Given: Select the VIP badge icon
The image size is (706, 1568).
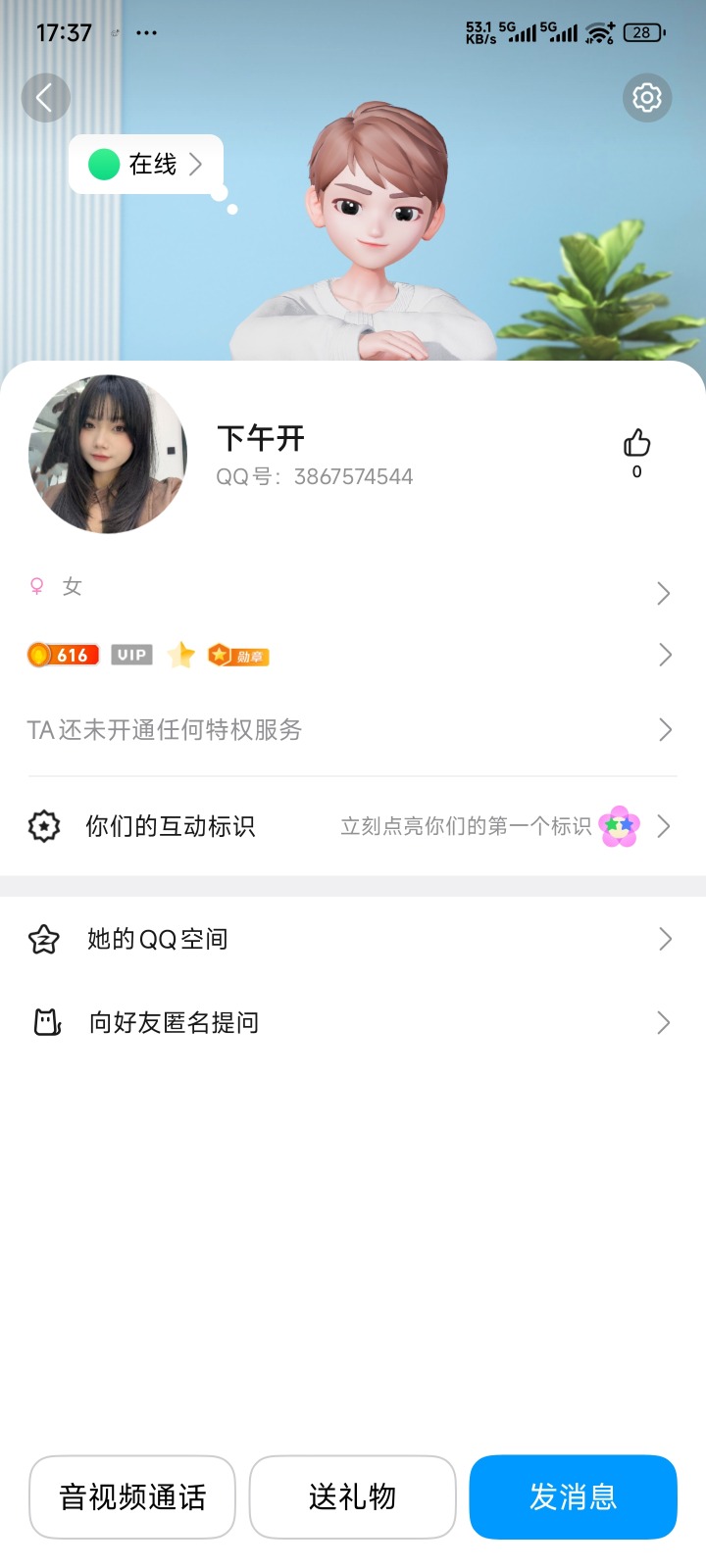Looking at the screenshot, I should [x=130, y=654].
